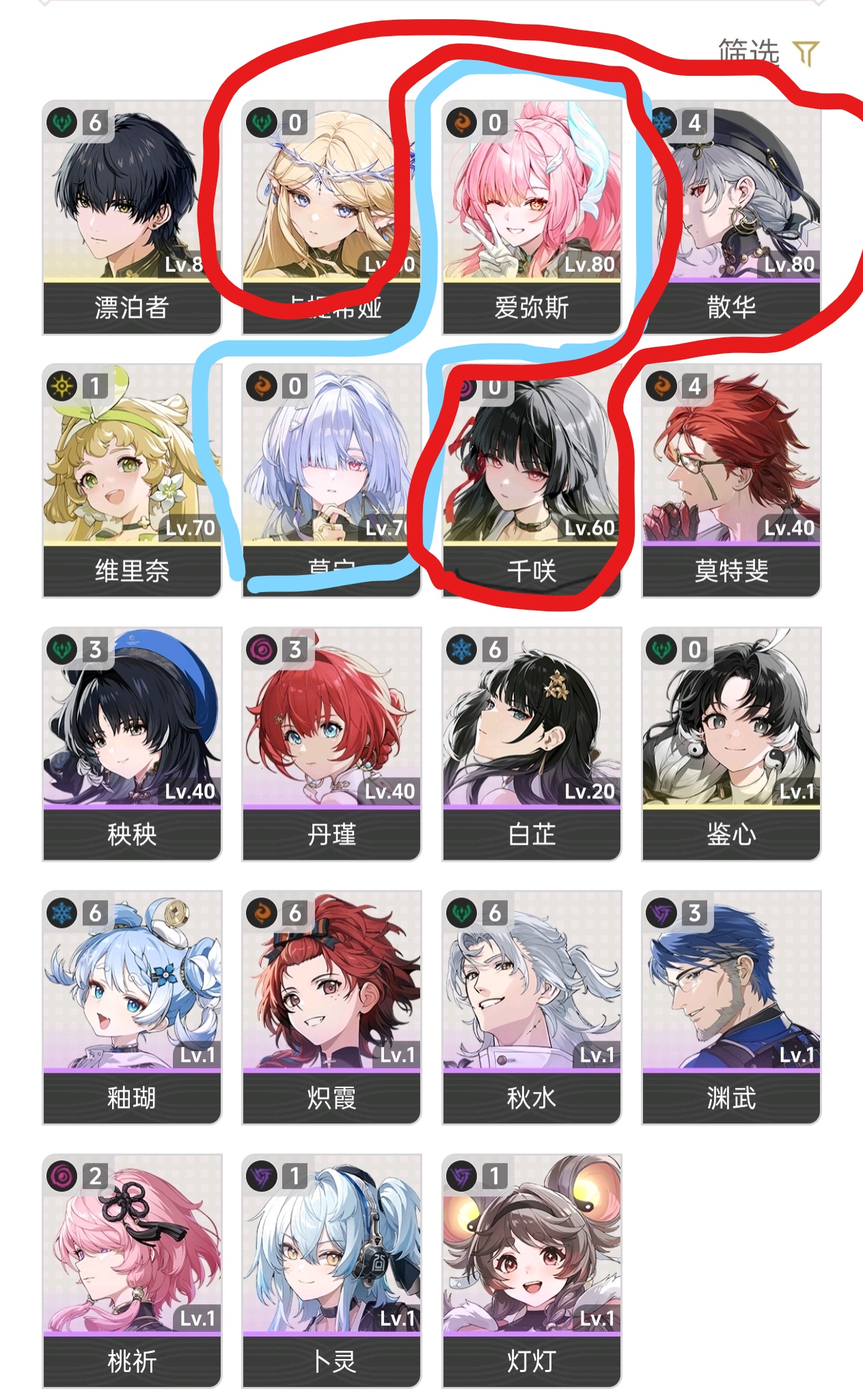The image size is (863, 1400).
Task: Select the 爱弥斯 character card
Action: pos(532,217)
